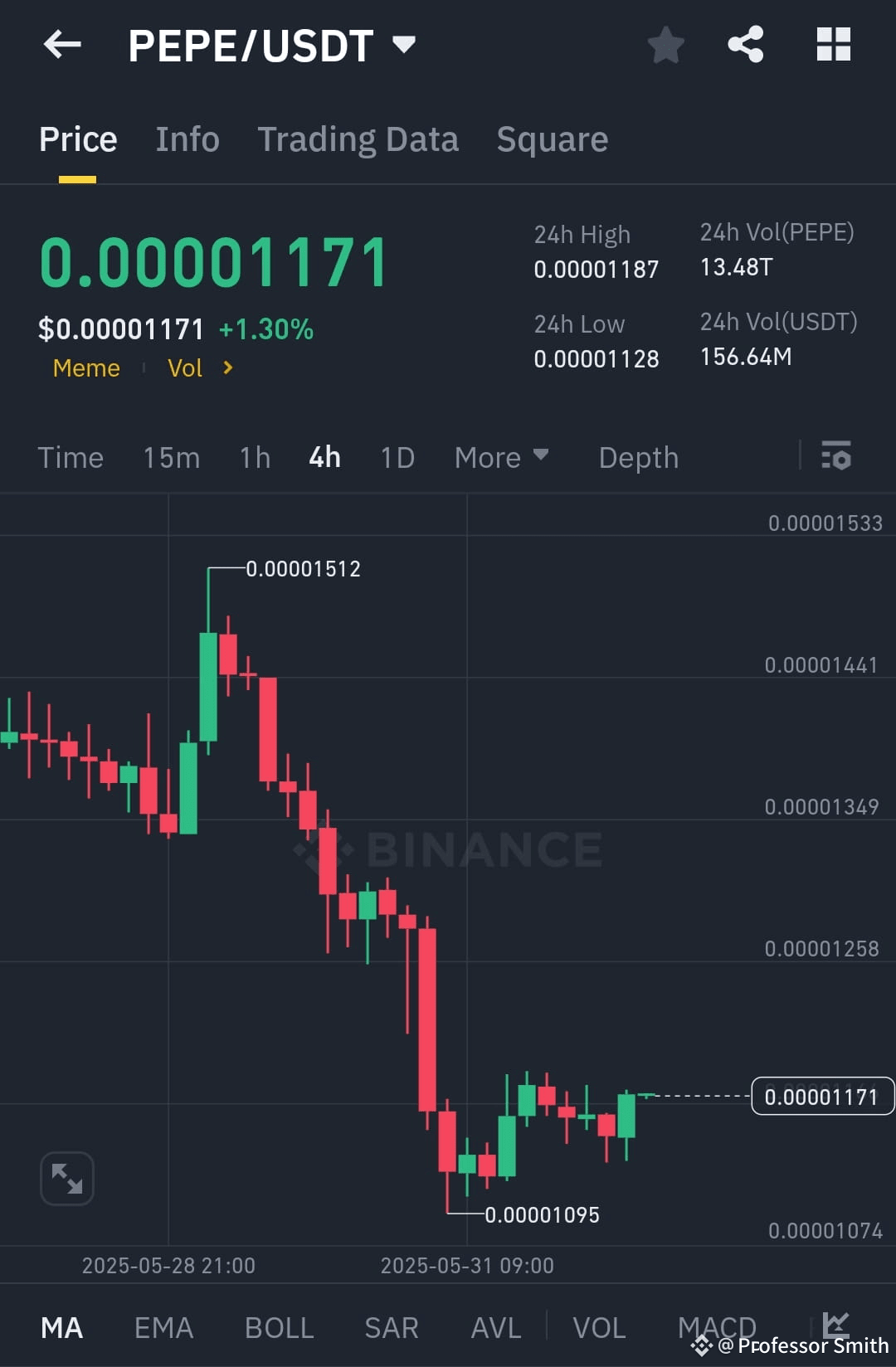896x1367 pixels.
Task: Select the 1D timeframe
Action: click(396, 457)
